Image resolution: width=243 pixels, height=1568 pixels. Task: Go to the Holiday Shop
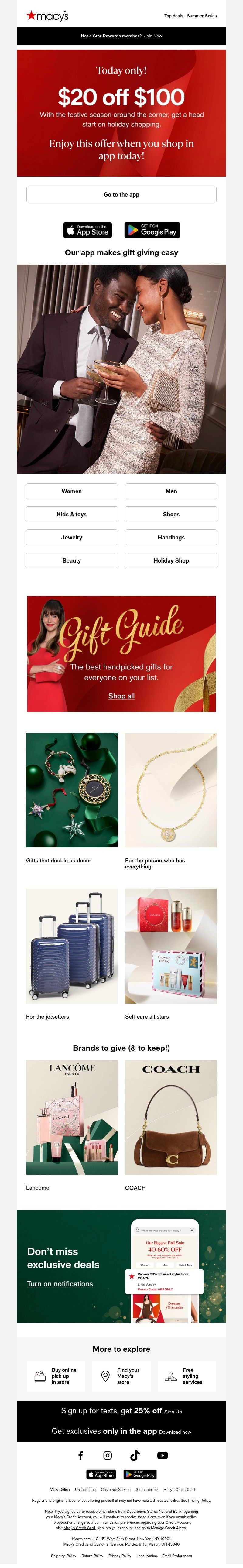click(x=171, y=561)
